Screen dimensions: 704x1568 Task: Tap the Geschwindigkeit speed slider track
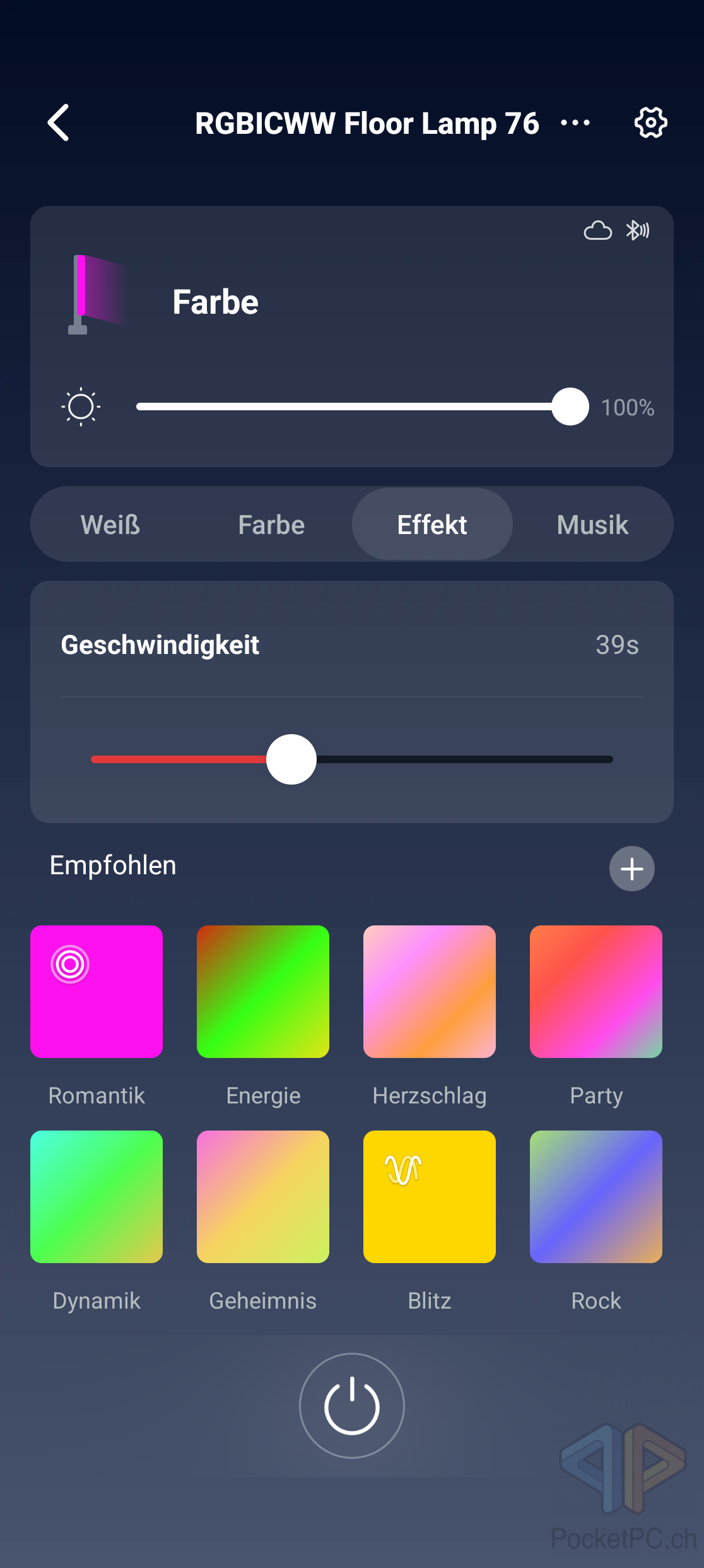pos(442,759)
